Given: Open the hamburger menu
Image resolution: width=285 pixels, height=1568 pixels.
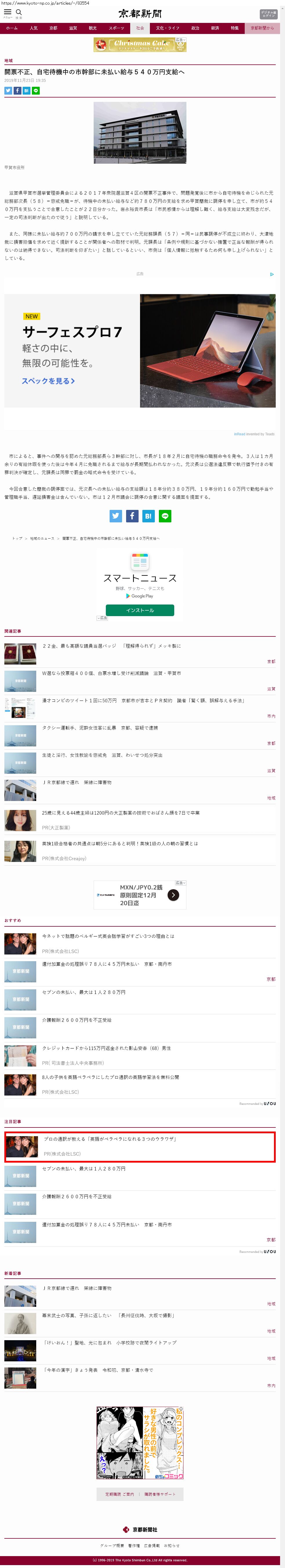Looking at the screenshot, I should coord(7,13).
